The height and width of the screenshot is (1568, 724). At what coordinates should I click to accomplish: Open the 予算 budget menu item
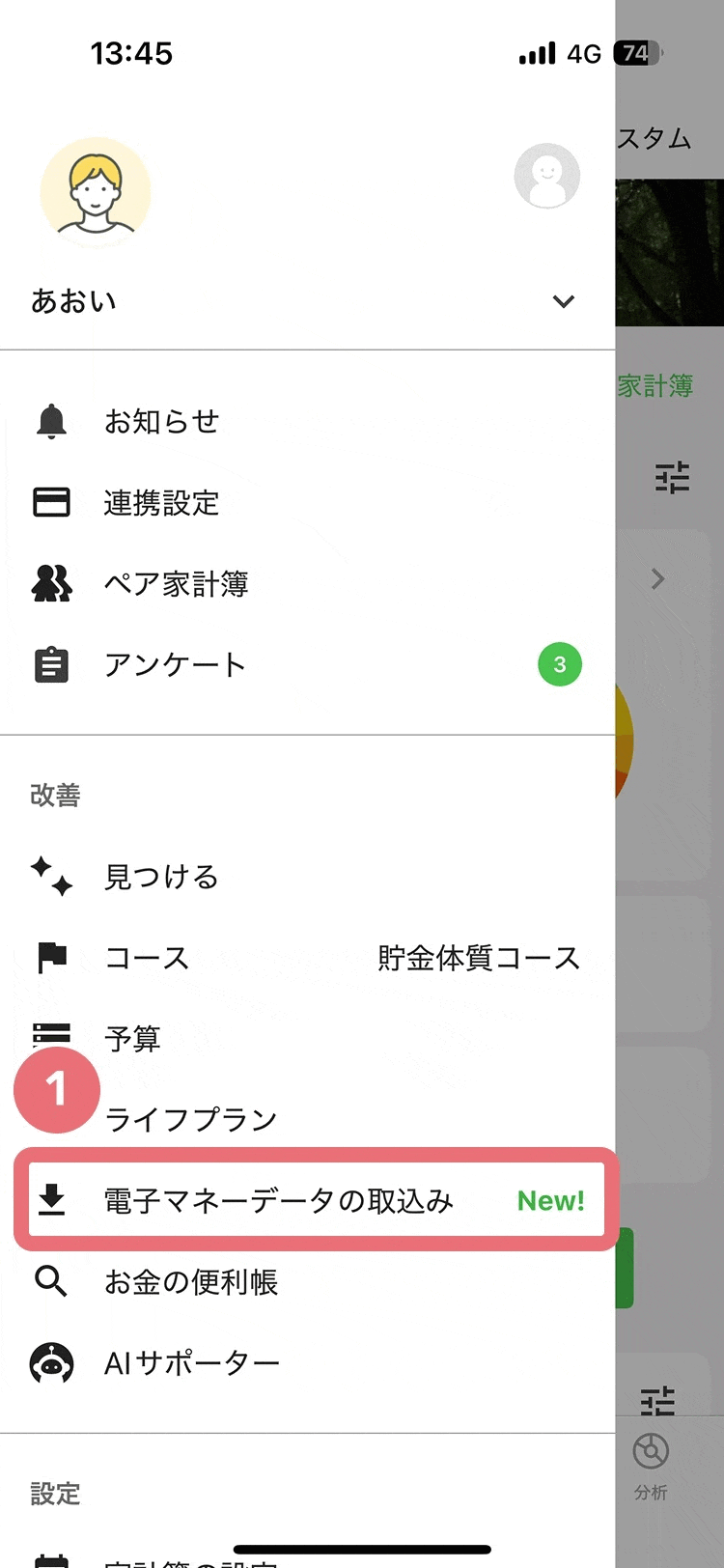[x=132, y=1039]
